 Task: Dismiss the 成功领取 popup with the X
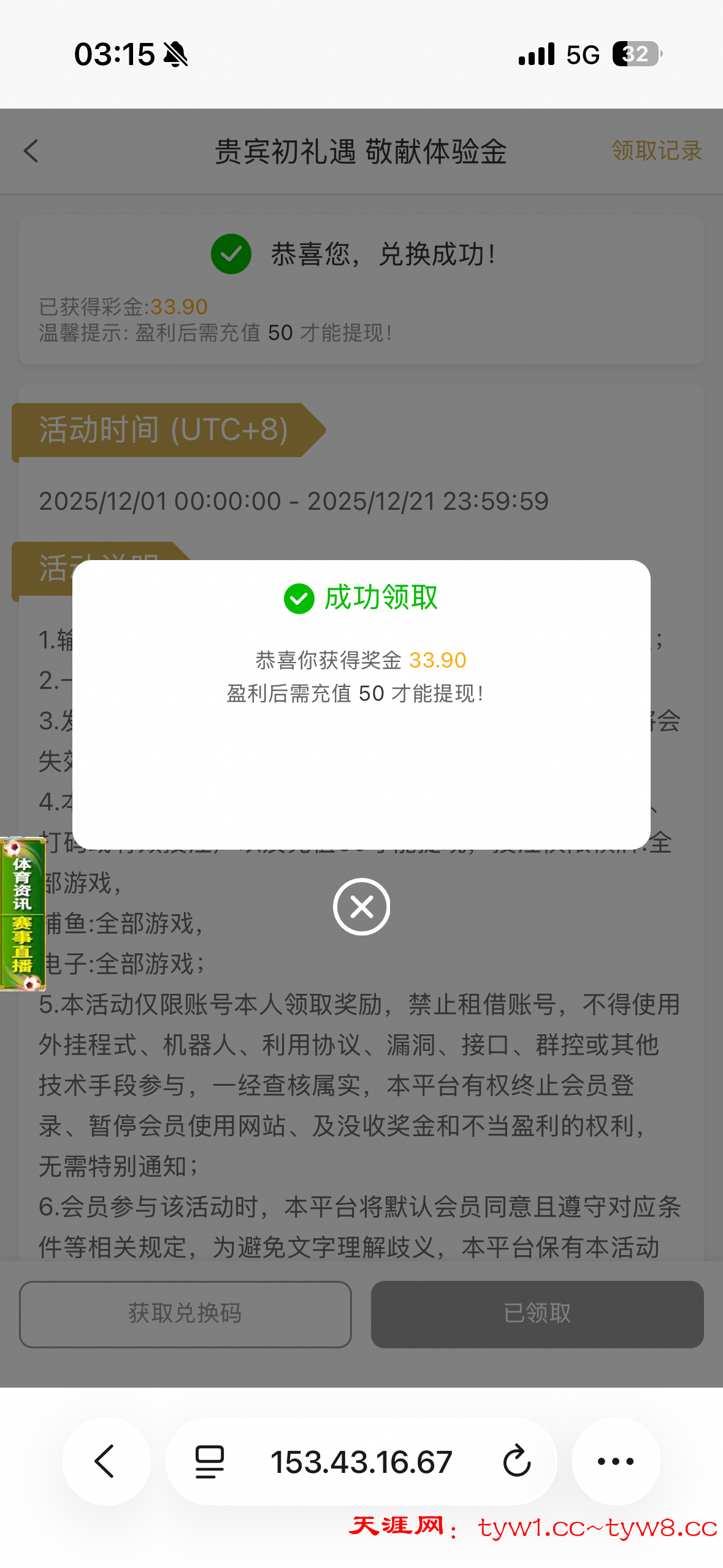[361, 906]
